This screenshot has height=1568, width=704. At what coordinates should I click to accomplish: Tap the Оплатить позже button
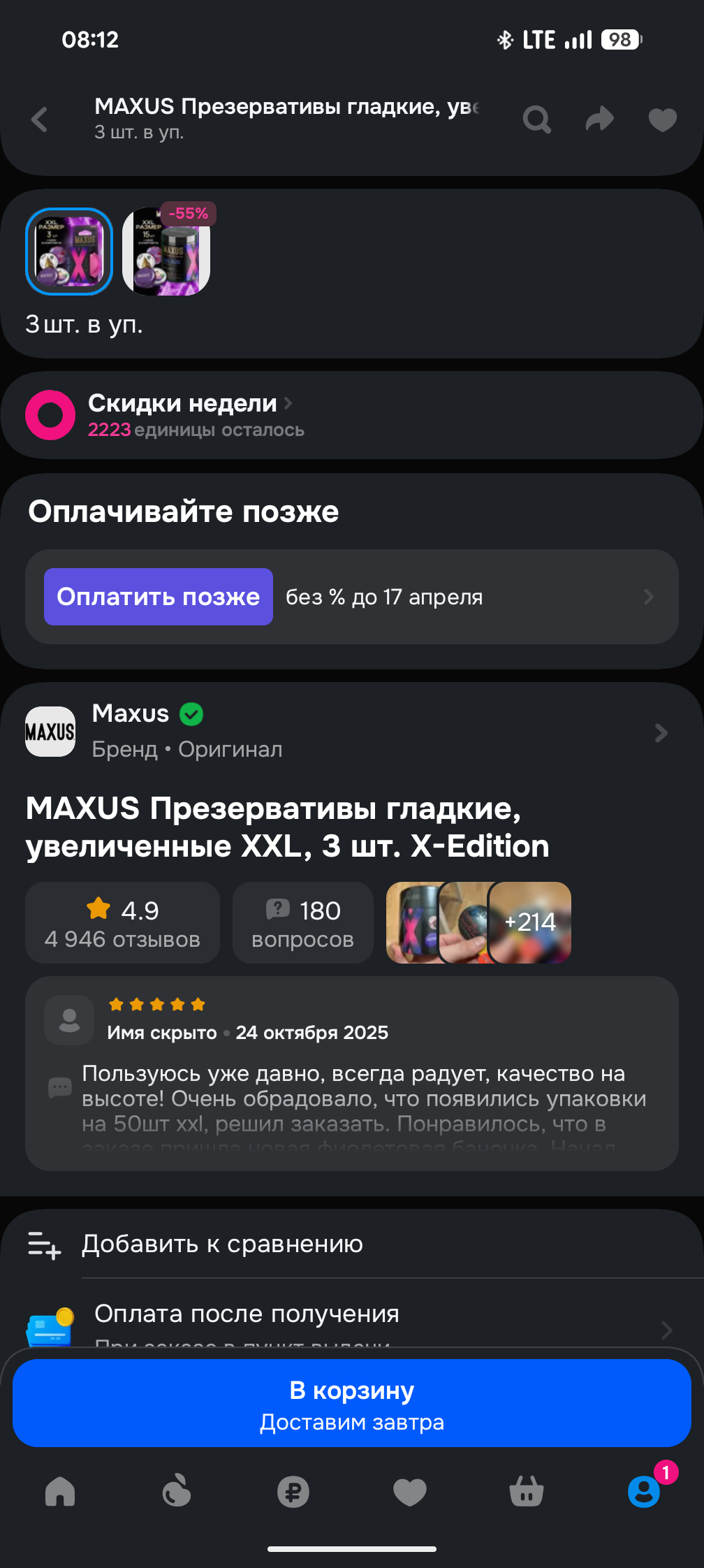click(x=159, y=597)
